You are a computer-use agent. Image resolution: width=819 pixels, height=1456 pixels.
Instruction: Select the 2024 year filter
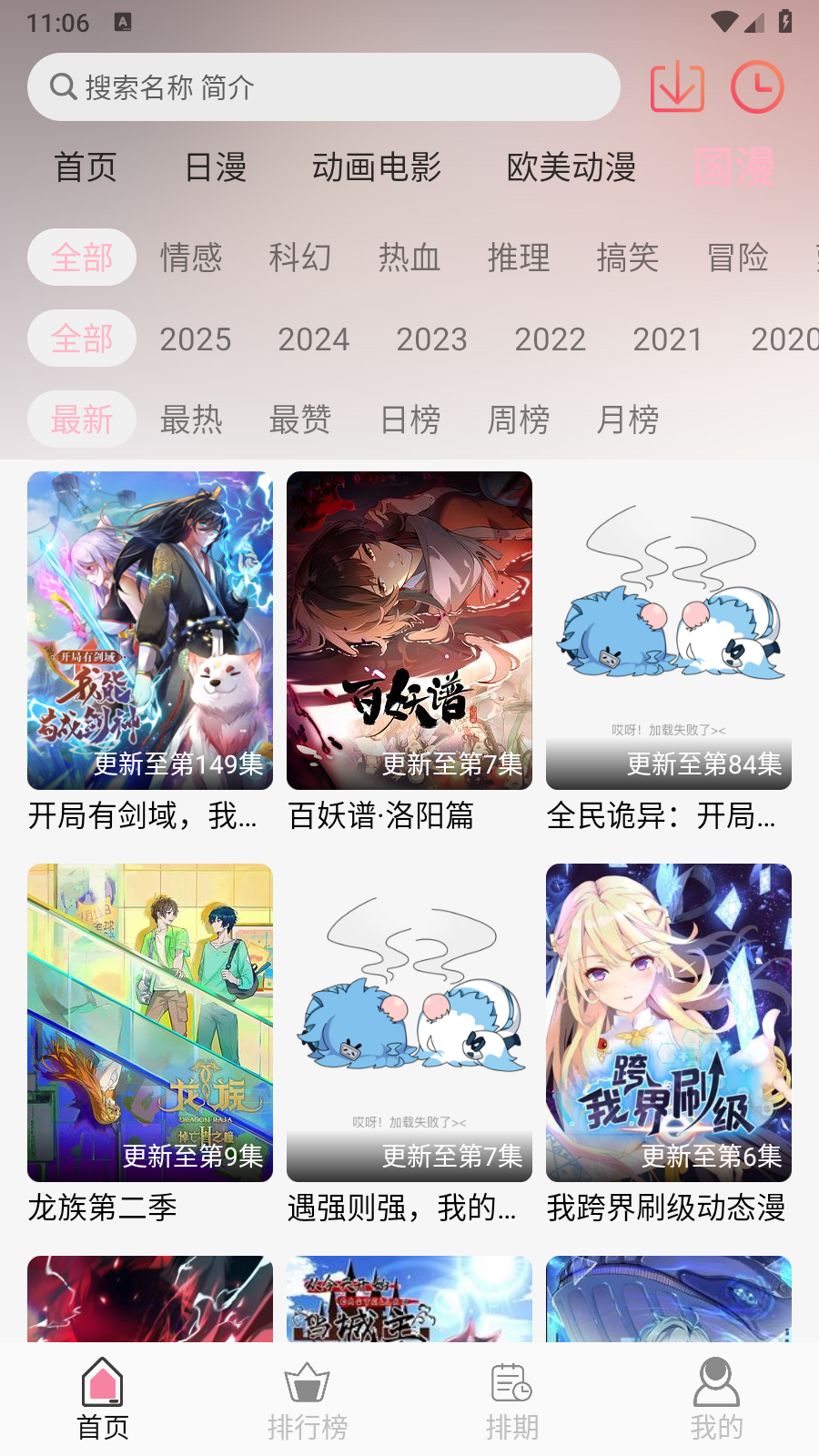(x=313, y=339)
